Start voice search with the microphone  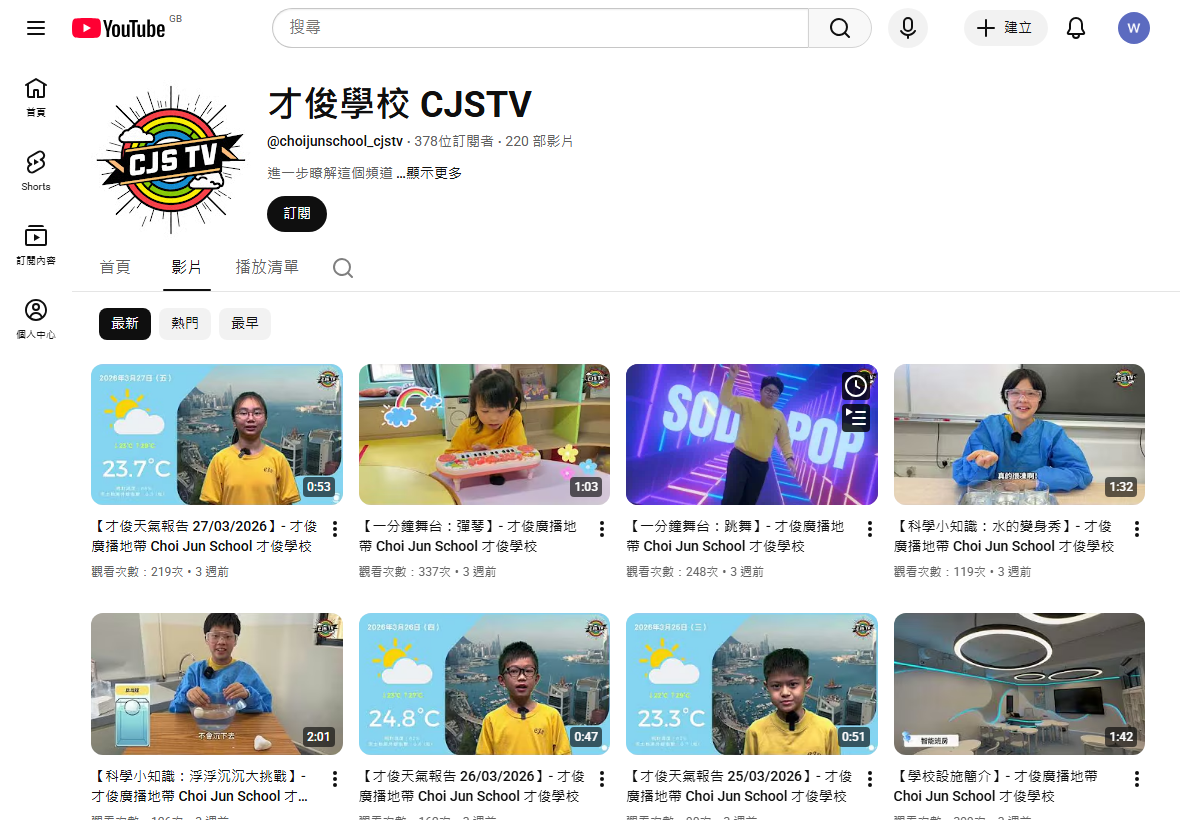(907, 28)
